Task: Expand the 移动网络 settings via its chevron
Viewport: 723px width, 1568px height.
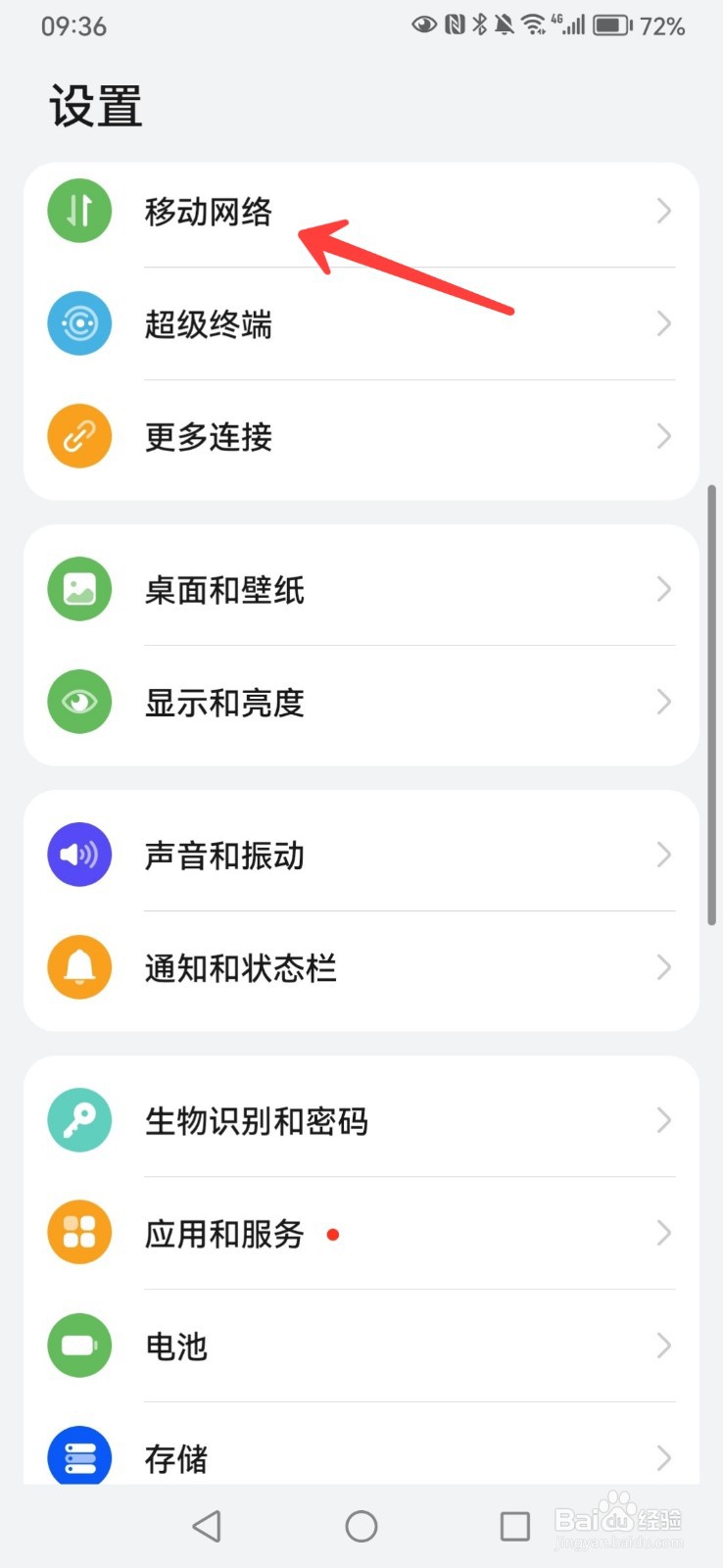Action: pyautogui.click(x=665, y=211)
